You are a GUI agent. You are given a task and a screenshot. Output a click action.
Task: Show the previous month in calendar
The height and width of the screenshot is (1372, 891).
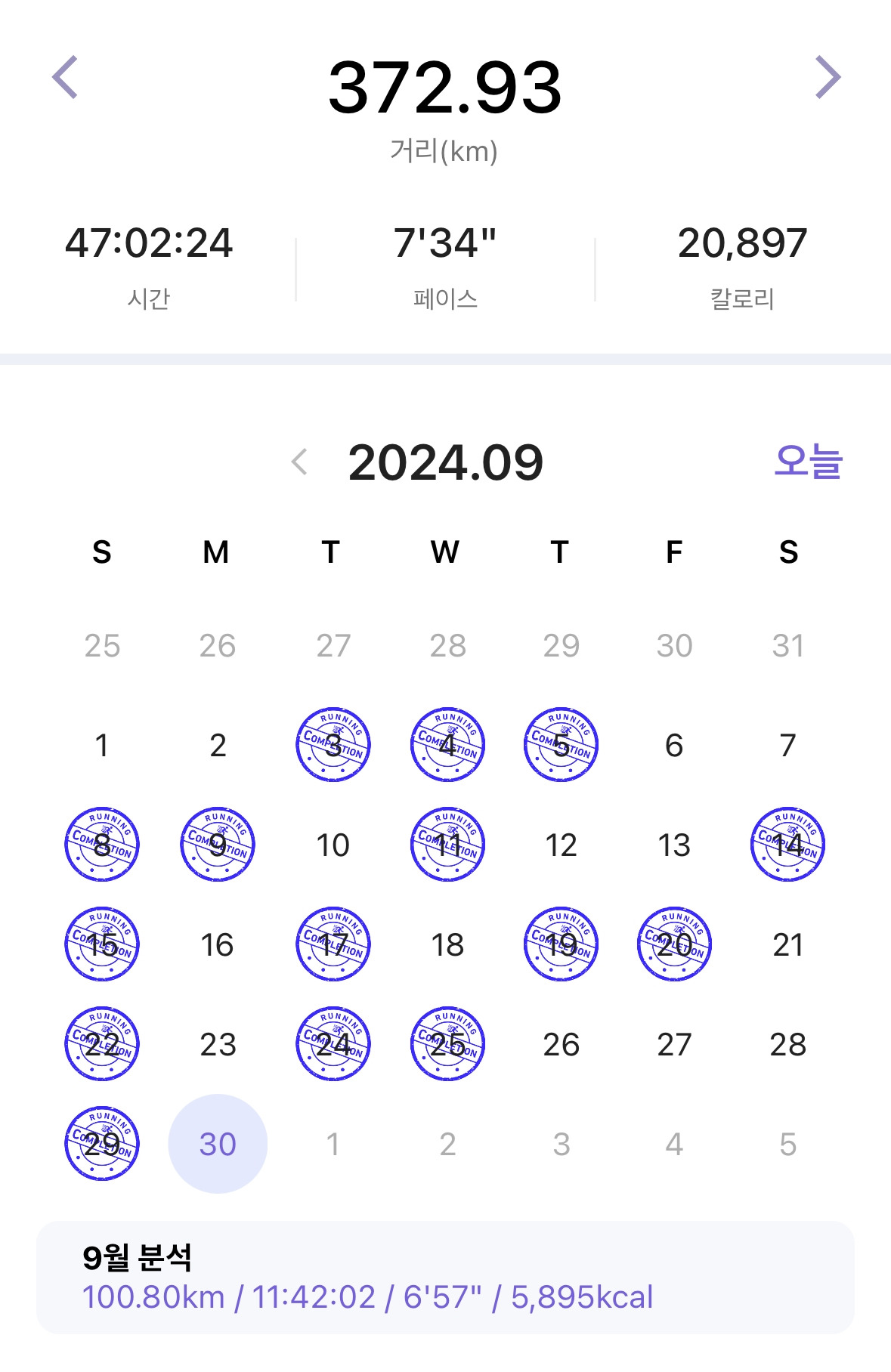(x=300, y=462)
